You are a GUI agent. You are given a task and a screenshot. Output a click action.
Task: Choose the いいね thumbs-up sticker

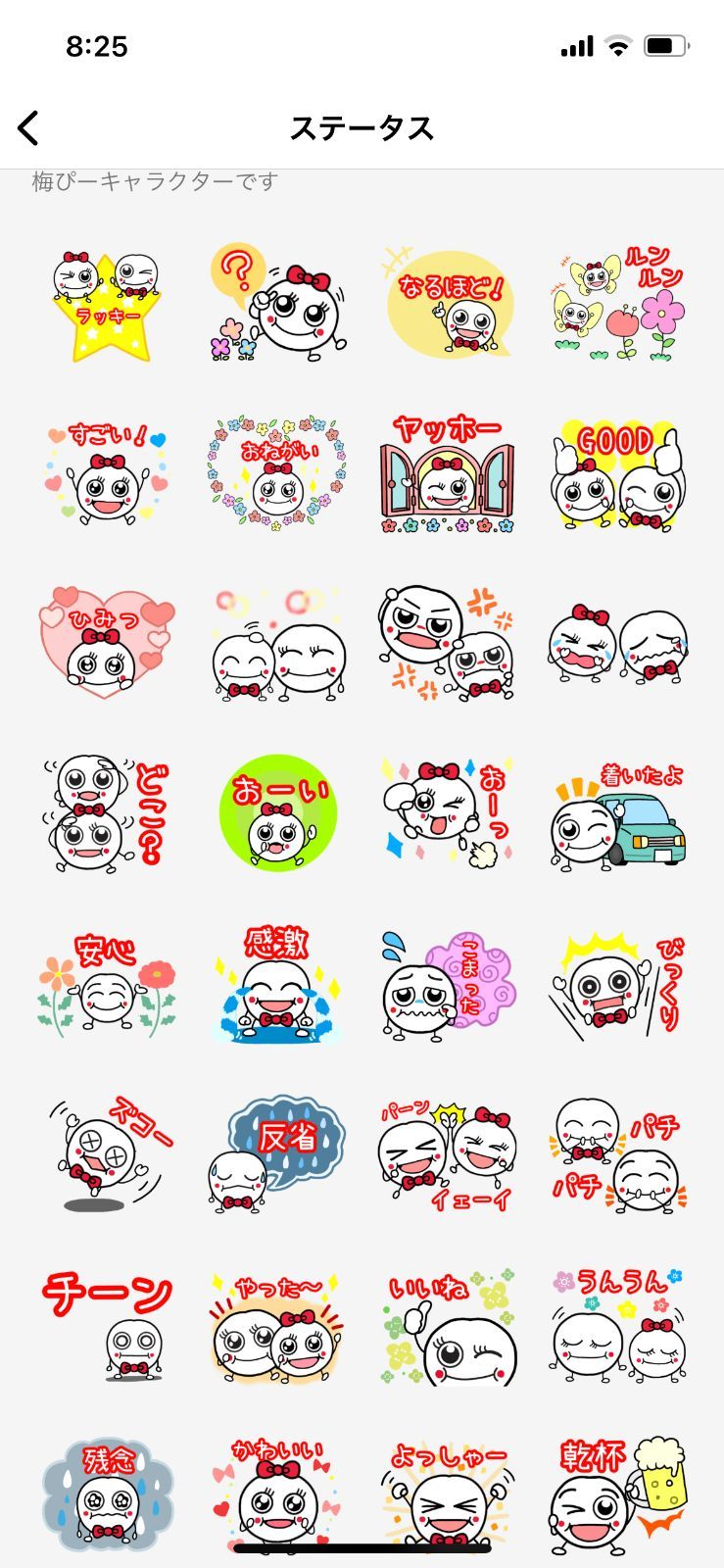coord(447,1323)
